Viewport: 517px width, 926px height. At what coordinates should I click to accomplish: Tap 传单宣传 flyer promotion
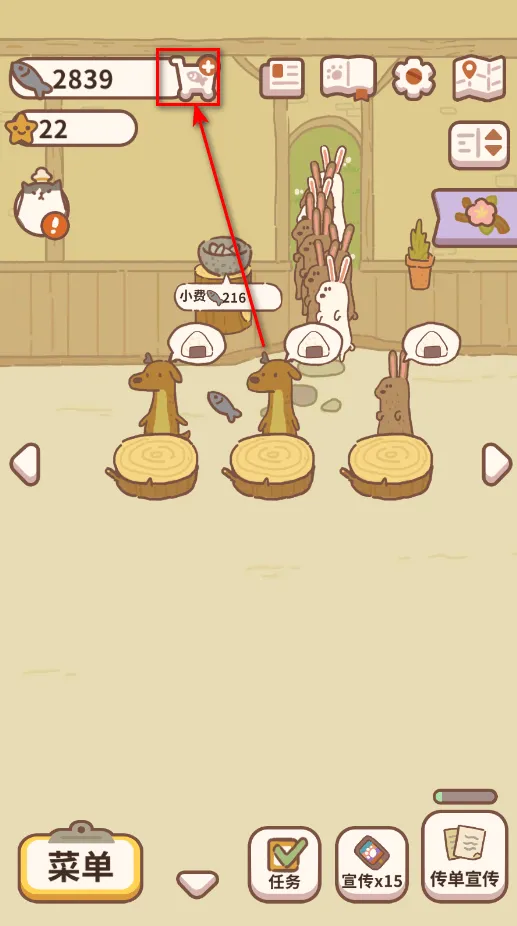pyautogui.click(x=464, y=856)
